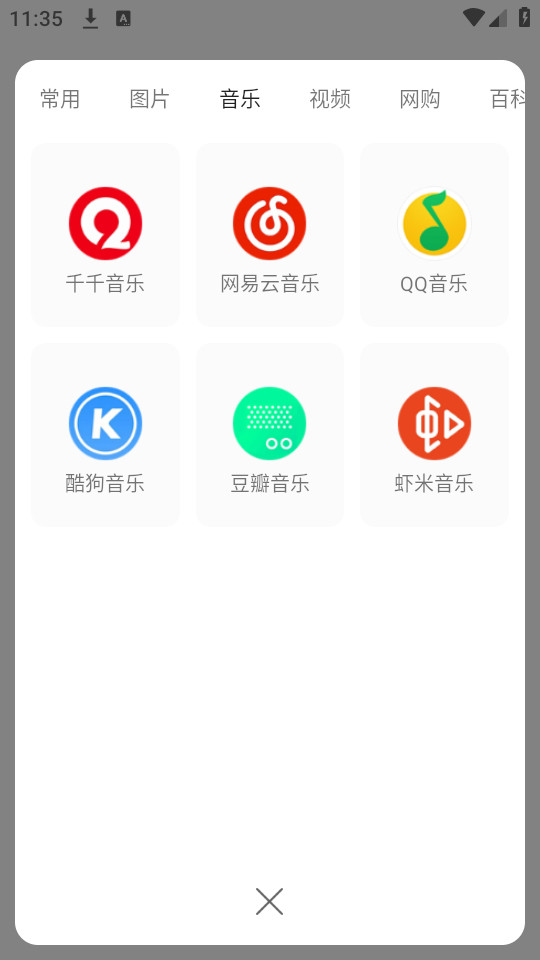Open the 网购 tab

420,99
